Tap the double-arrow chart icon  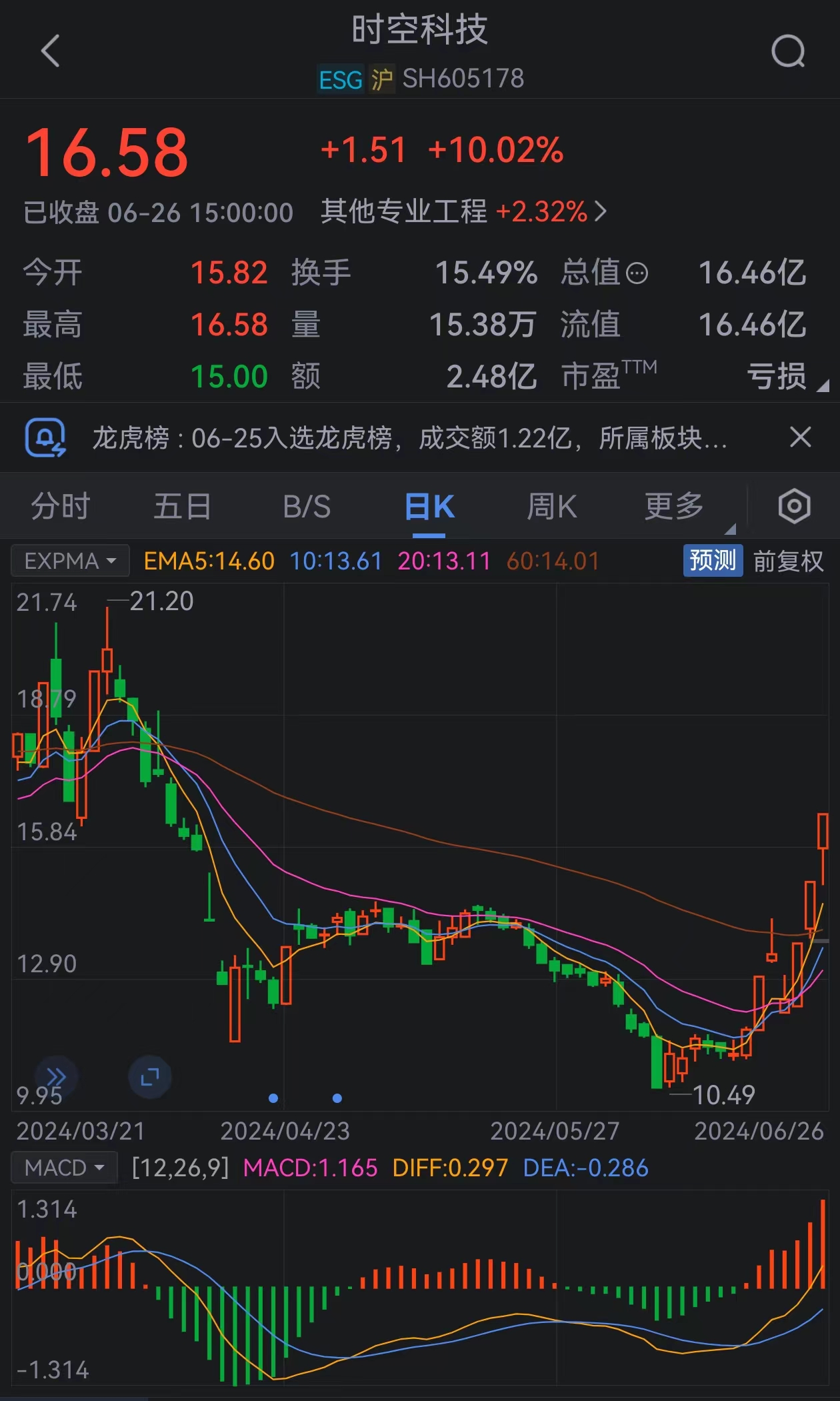pos(56,1076)
